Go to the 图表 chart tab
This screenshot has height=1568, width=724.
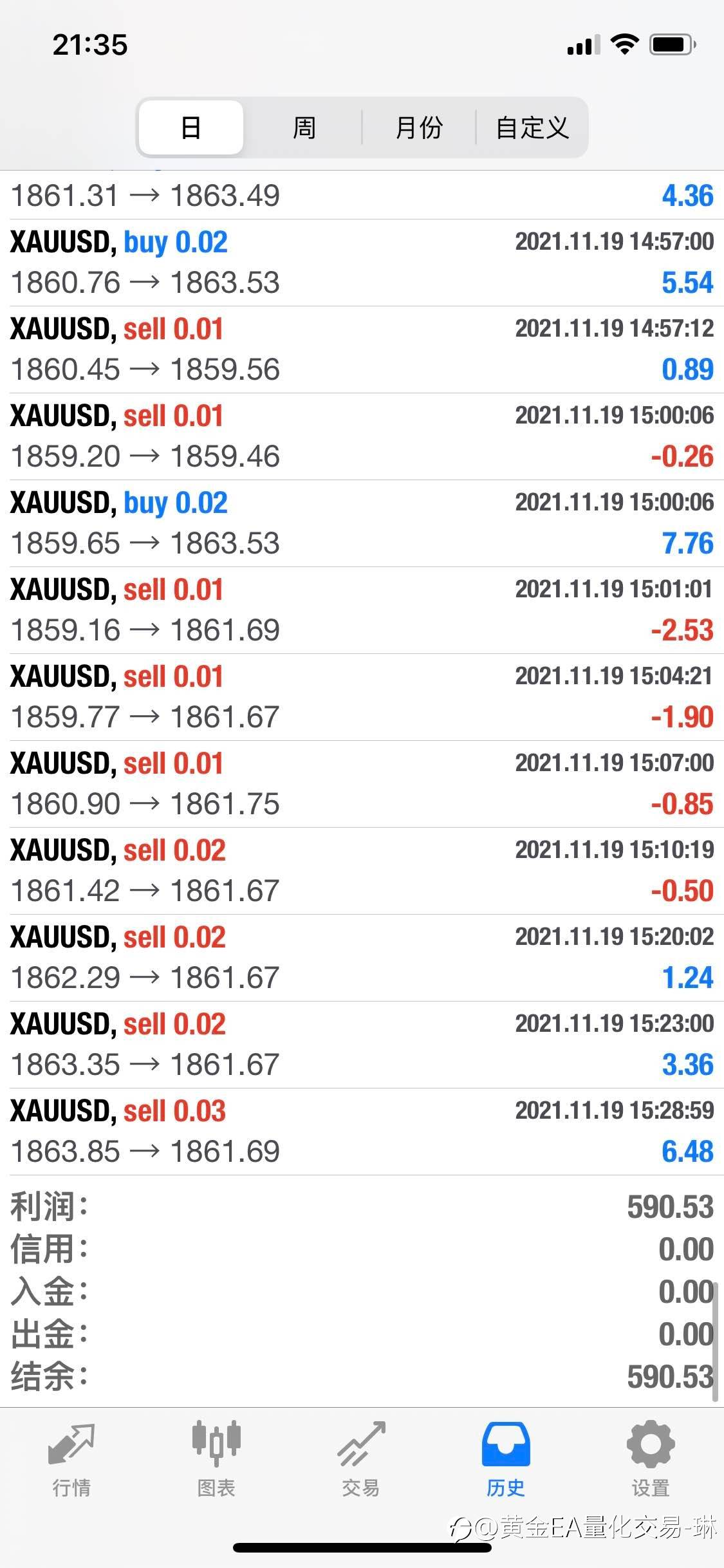pyautogui.click(x=216, y=1460)
